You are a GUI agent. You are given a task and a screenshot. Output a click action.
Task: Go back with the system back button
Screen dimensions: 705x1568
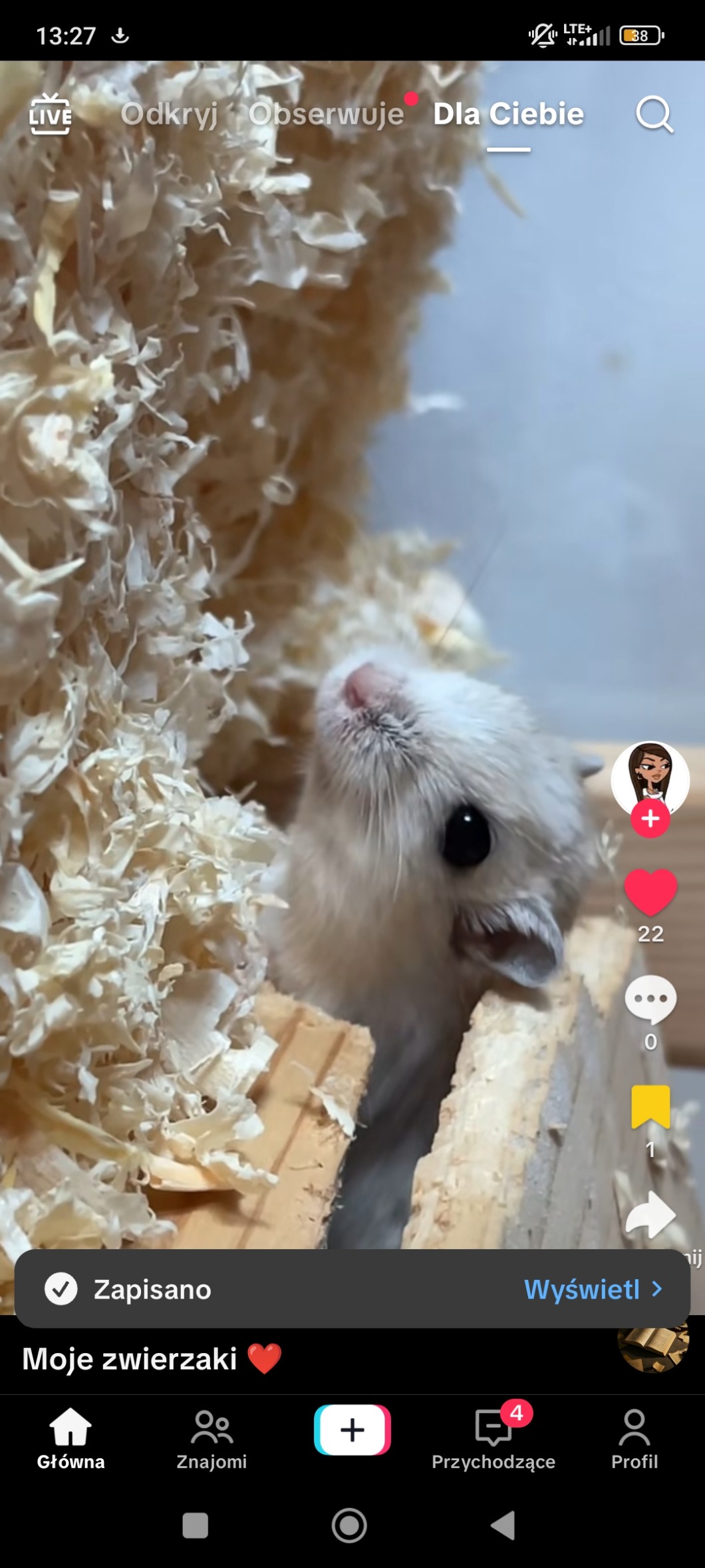(503, 1525)
